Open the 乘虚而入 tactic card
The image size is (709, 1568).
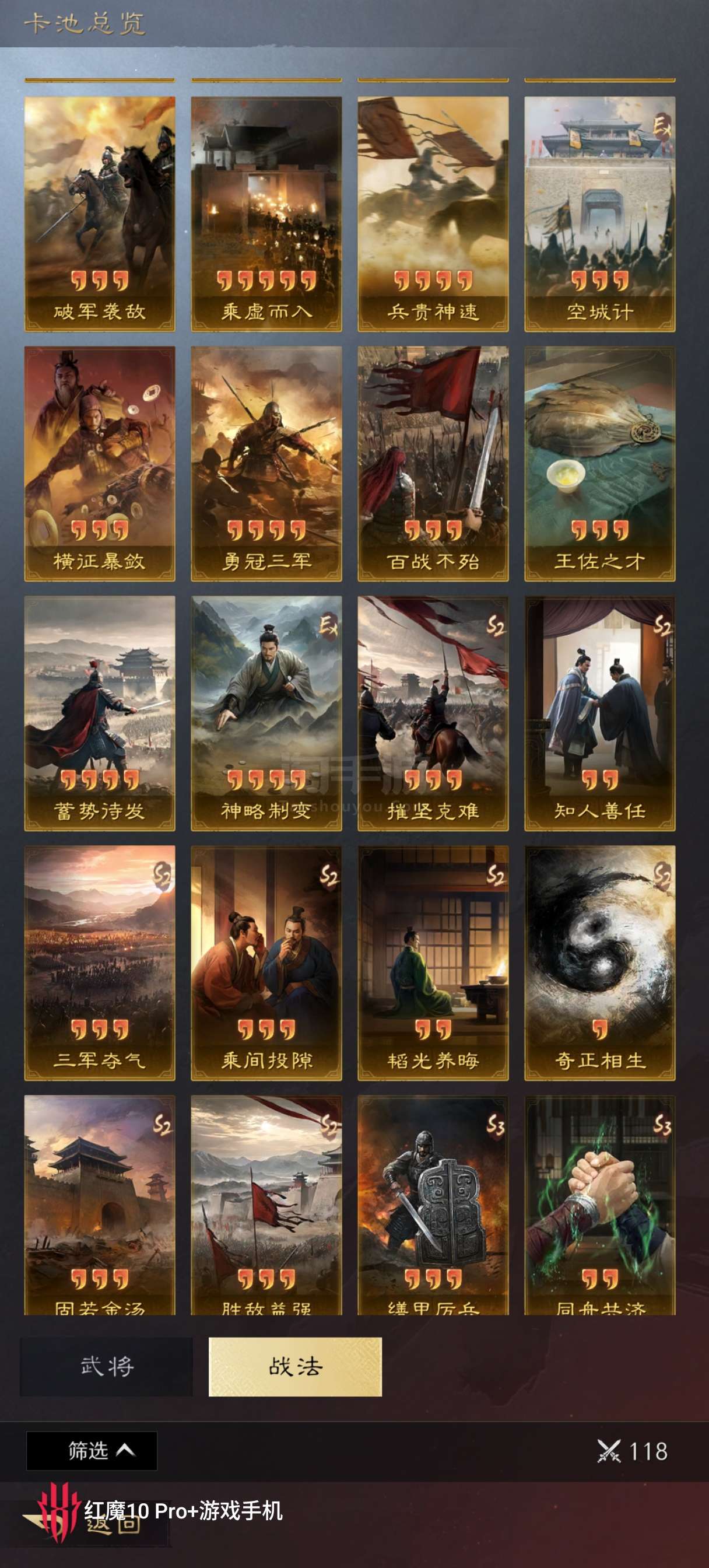click(266, 214)
